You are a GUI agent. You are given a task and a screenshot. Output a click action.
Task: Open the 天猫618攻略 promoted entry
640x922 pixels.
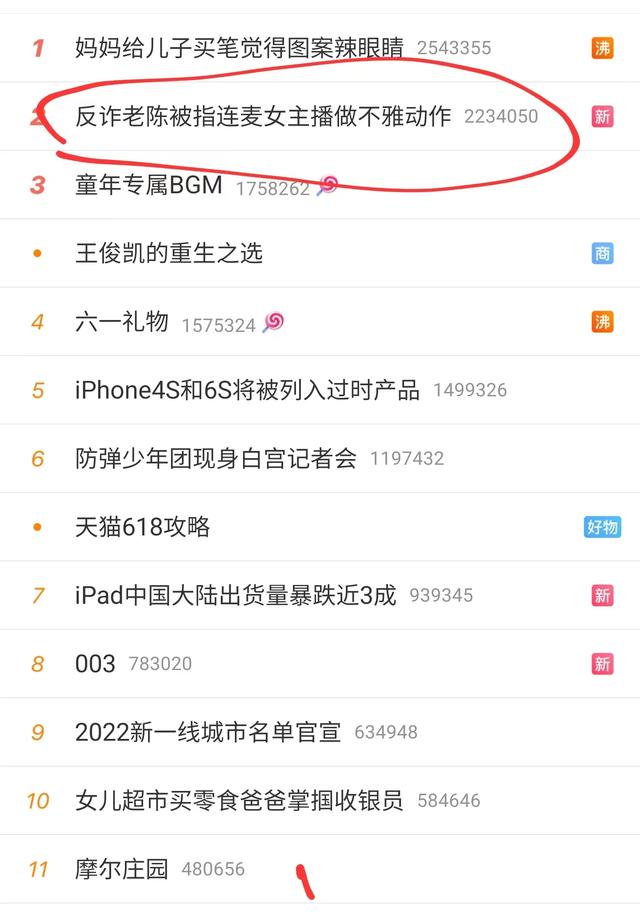143,526
